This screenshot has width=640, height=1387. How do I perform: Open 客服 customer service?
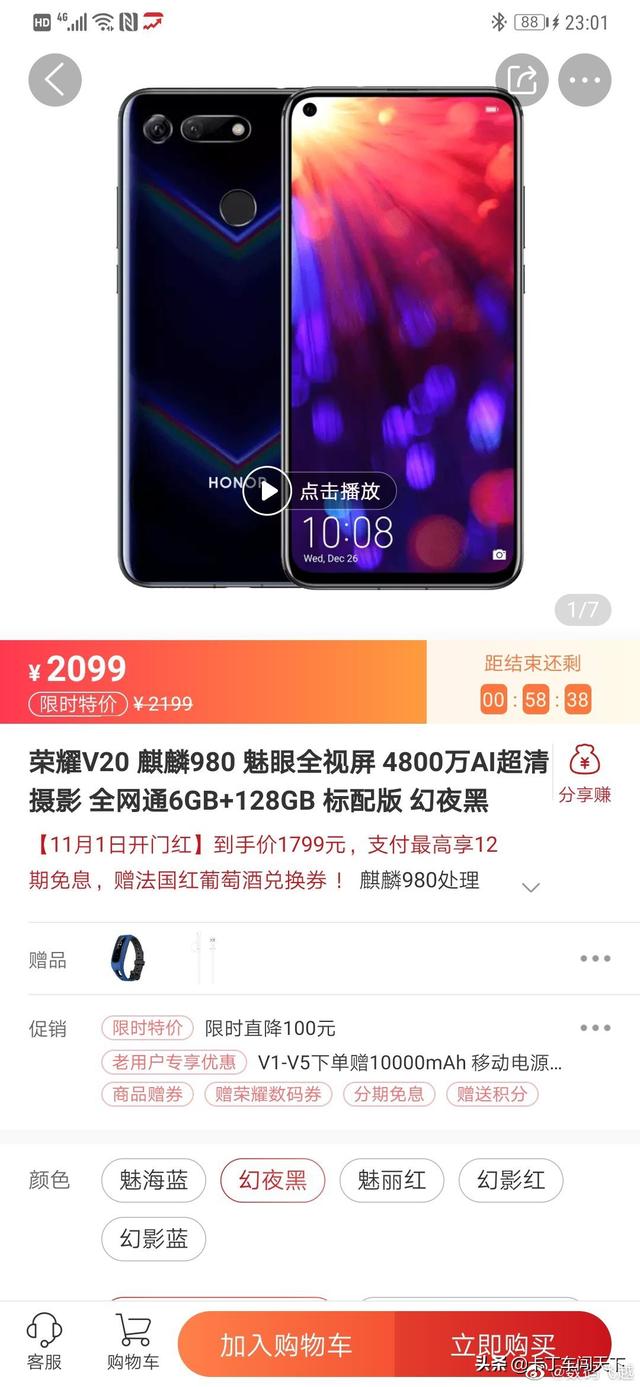[44, 1343]
